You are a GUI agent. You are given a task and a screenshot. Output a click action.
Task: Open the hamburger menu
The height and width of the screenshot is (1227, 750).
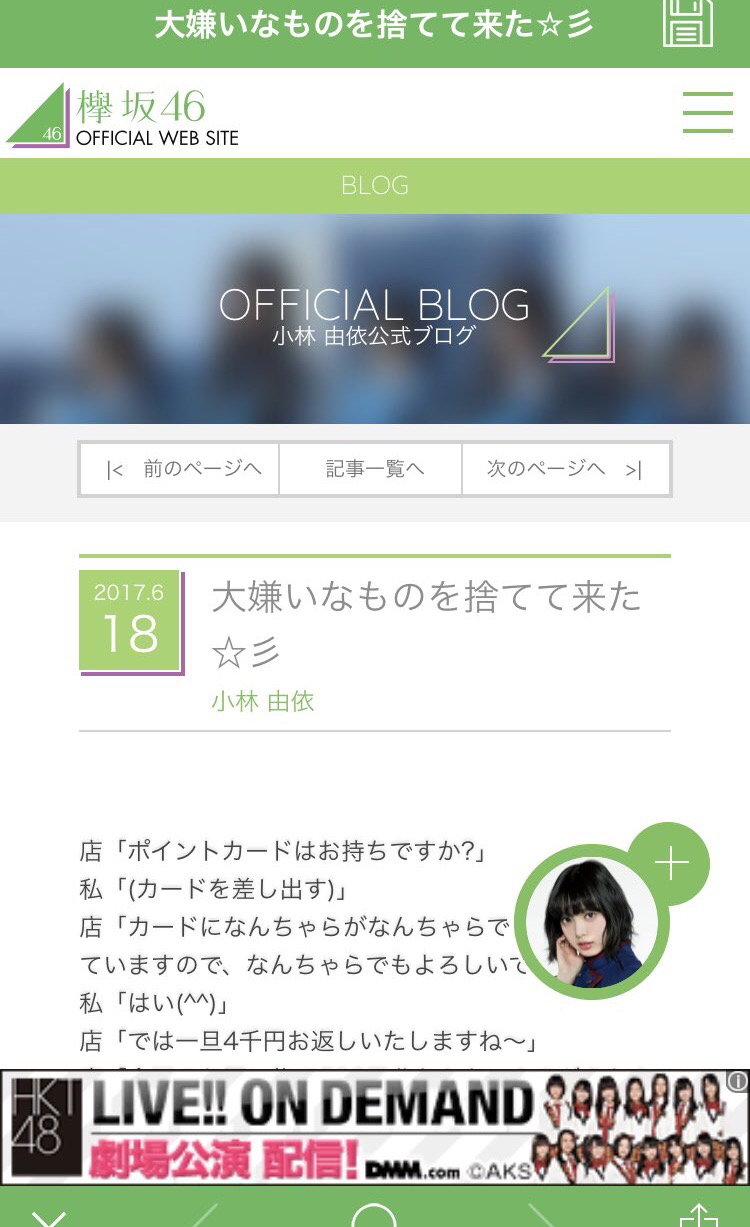[x=708, y=112]
